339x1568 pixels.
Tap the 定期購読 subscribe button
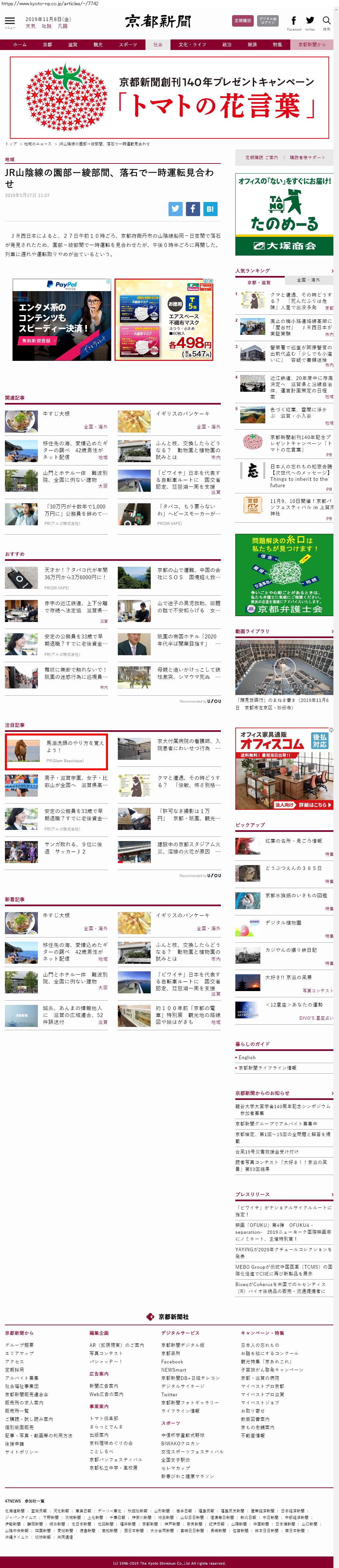[x=242, y=21]
